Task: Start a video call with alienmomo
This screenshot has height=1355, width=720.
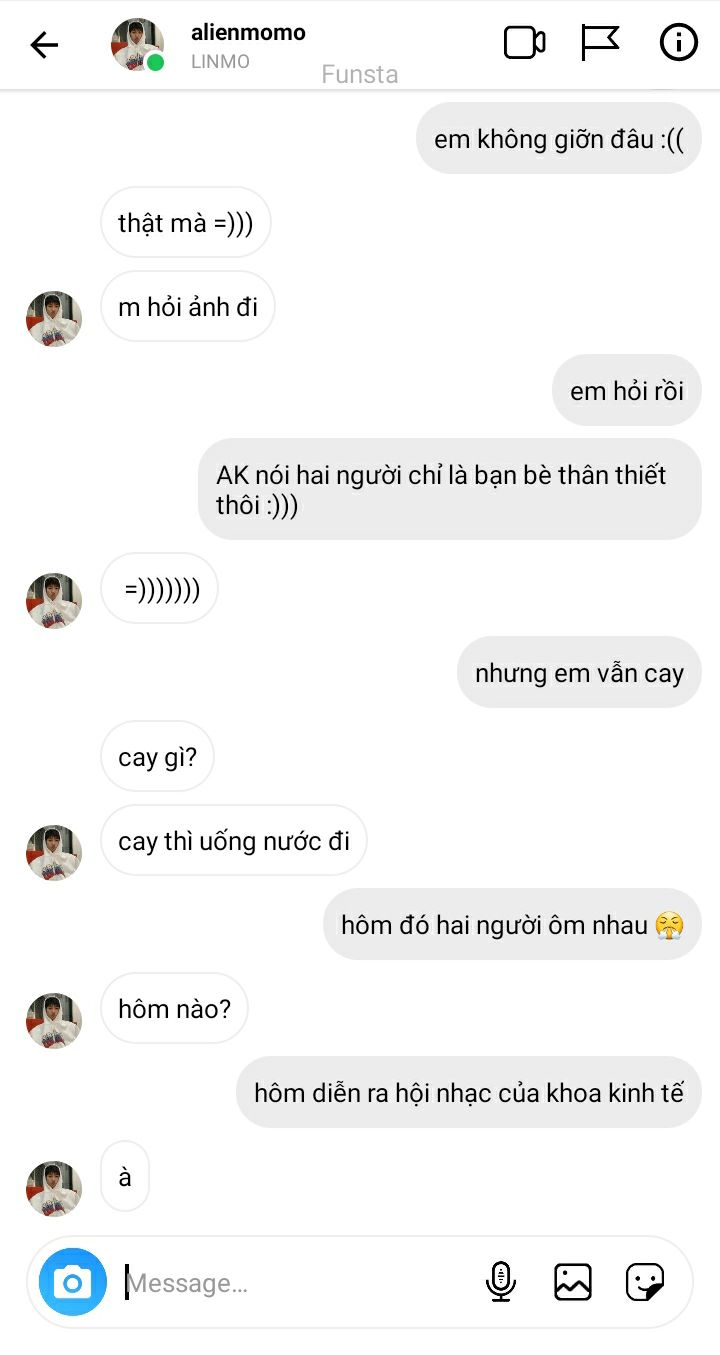Action: 524,43
